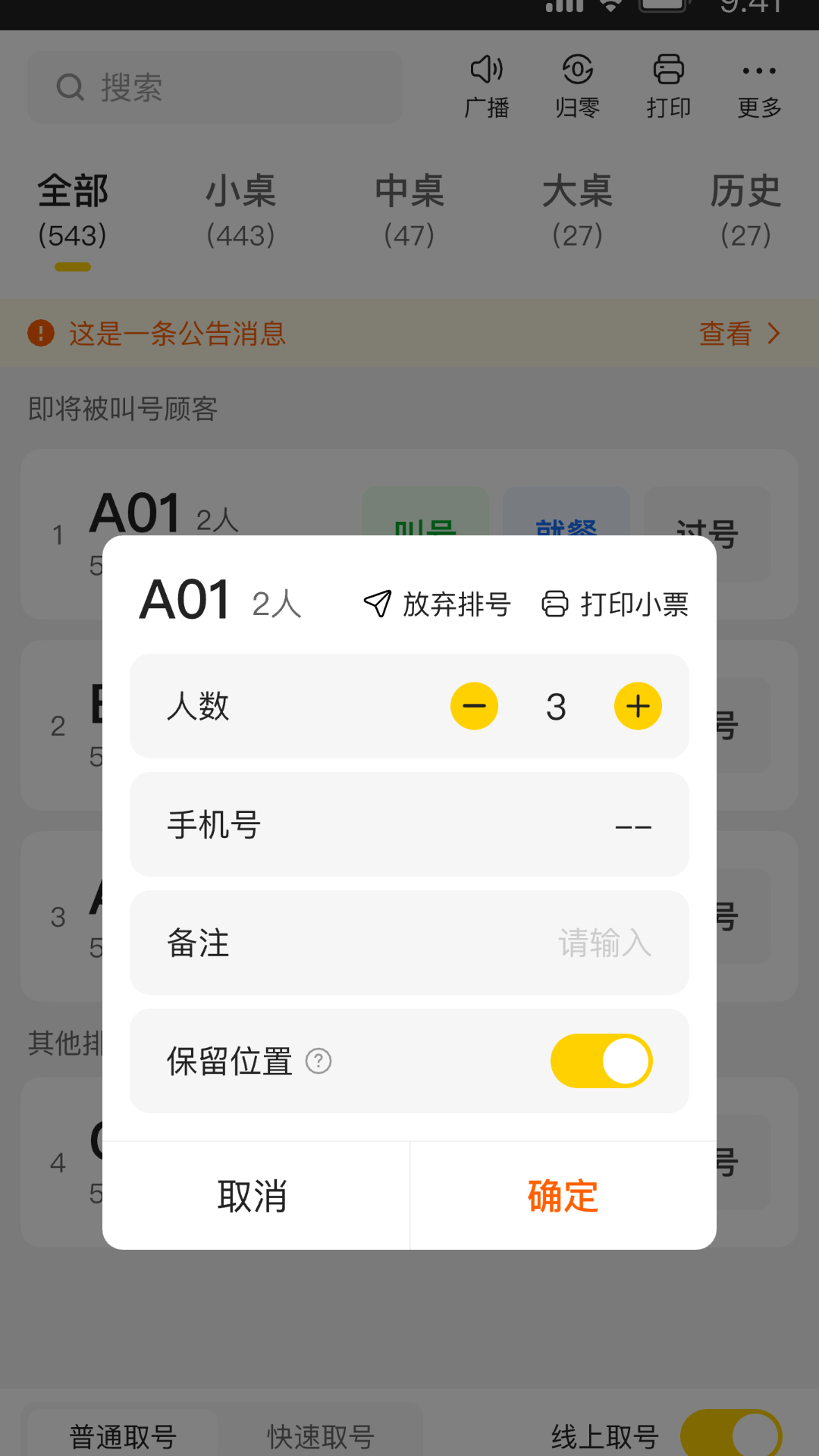Click the search magnifier icon
Screen dimensions: 819x1456
[71, 86]
